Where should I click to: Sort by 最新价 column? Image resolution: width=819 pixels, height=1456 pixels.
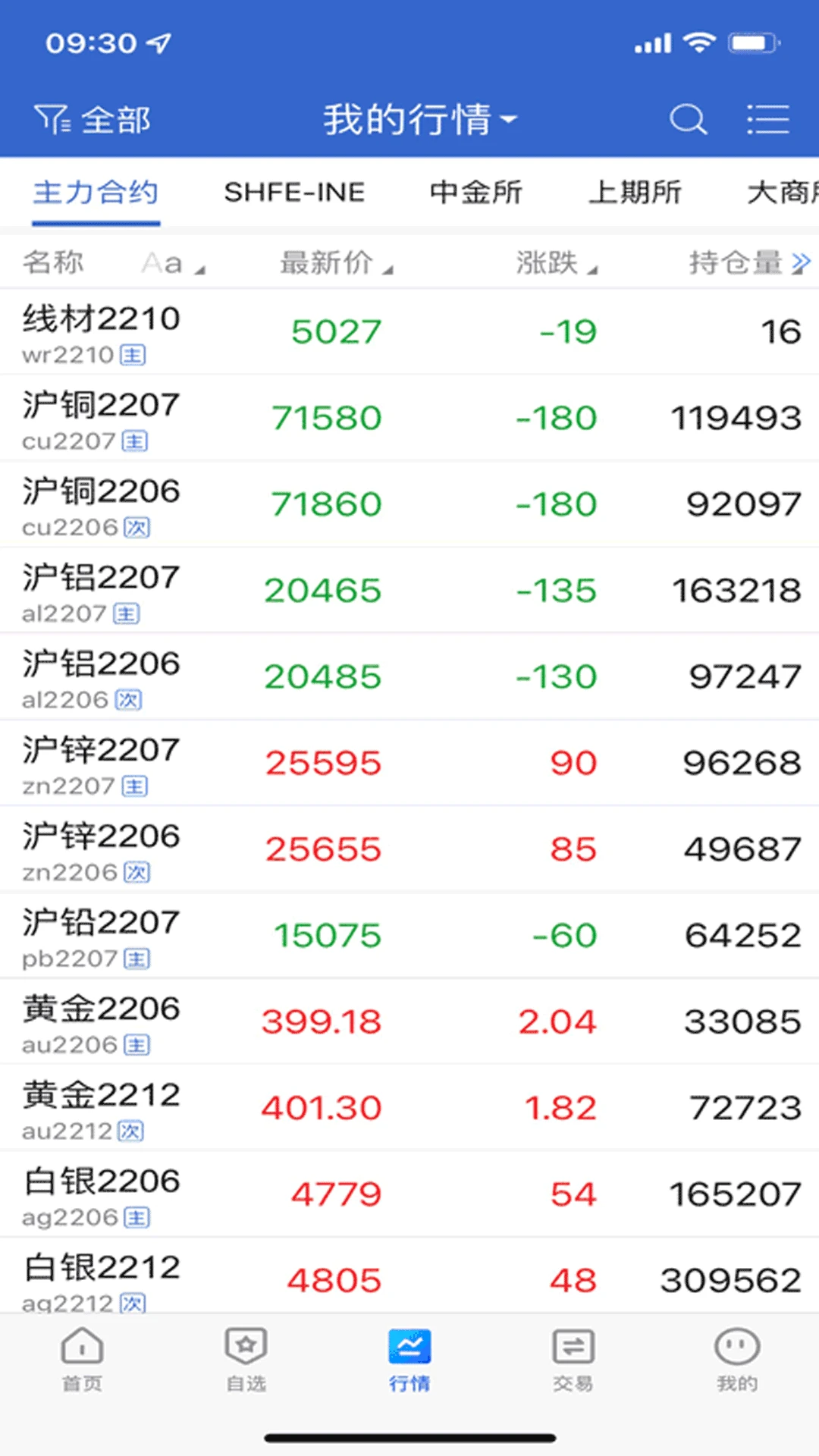point(335,263)
